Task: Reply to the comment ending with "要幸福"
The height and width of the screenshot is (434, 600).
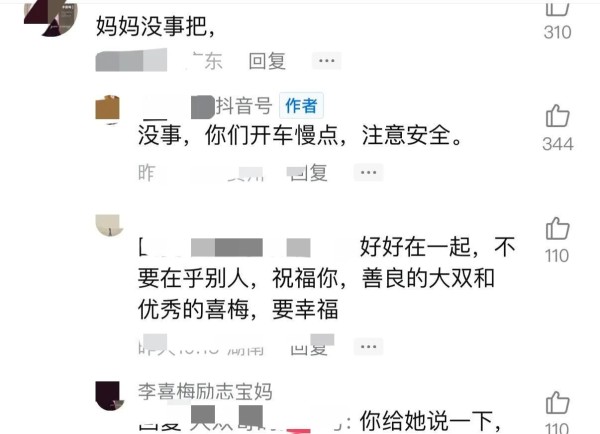Action: tap(309, 349)
